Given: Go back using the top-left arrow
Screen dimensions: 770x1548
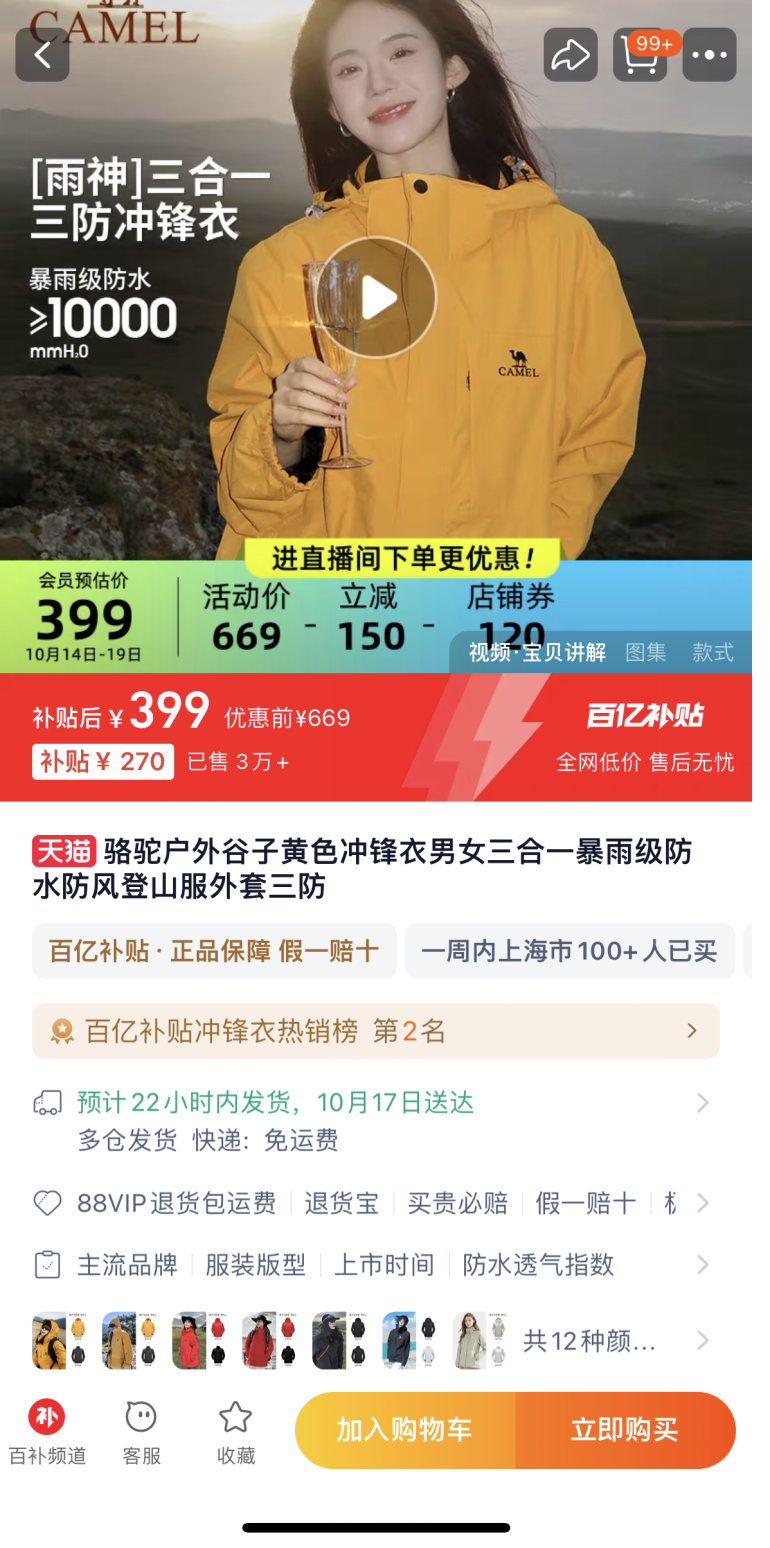Looking at the screenshot, I should pos(42,55).
